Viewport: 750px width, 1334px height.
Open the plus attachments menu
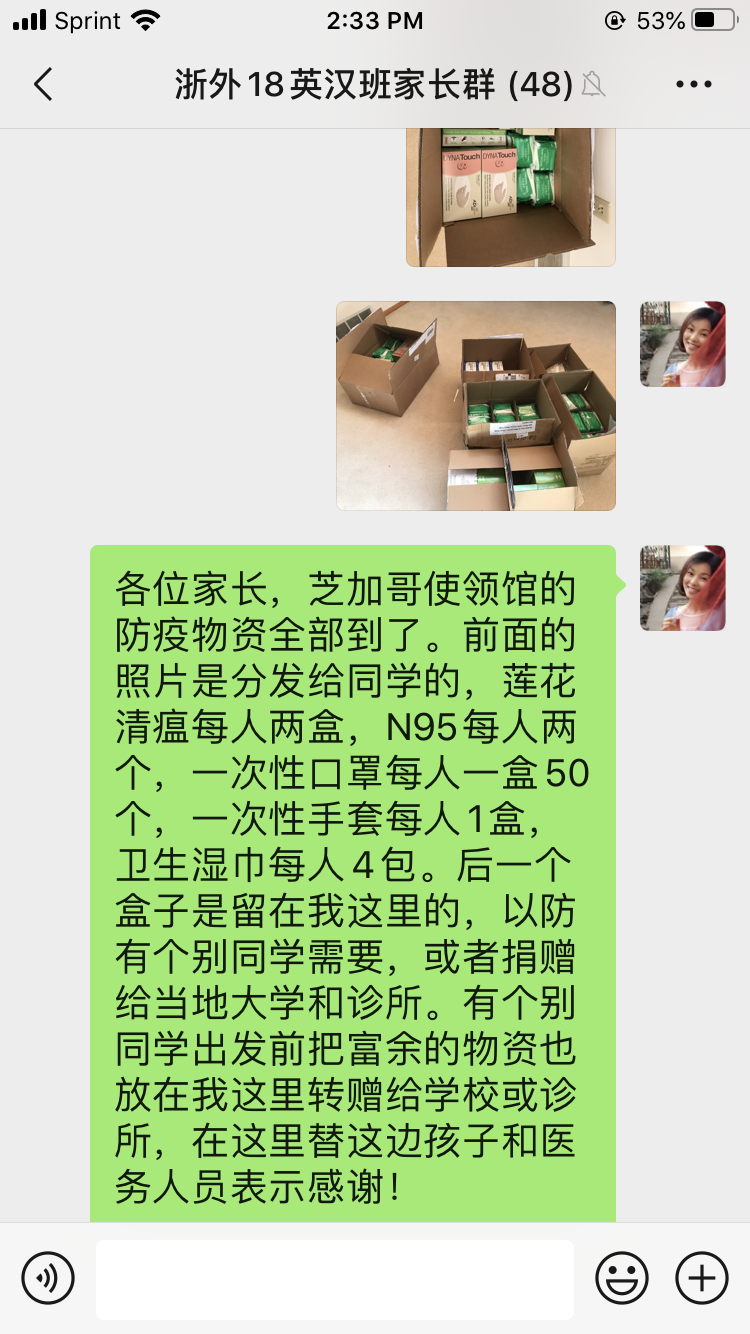[702, 1278]
